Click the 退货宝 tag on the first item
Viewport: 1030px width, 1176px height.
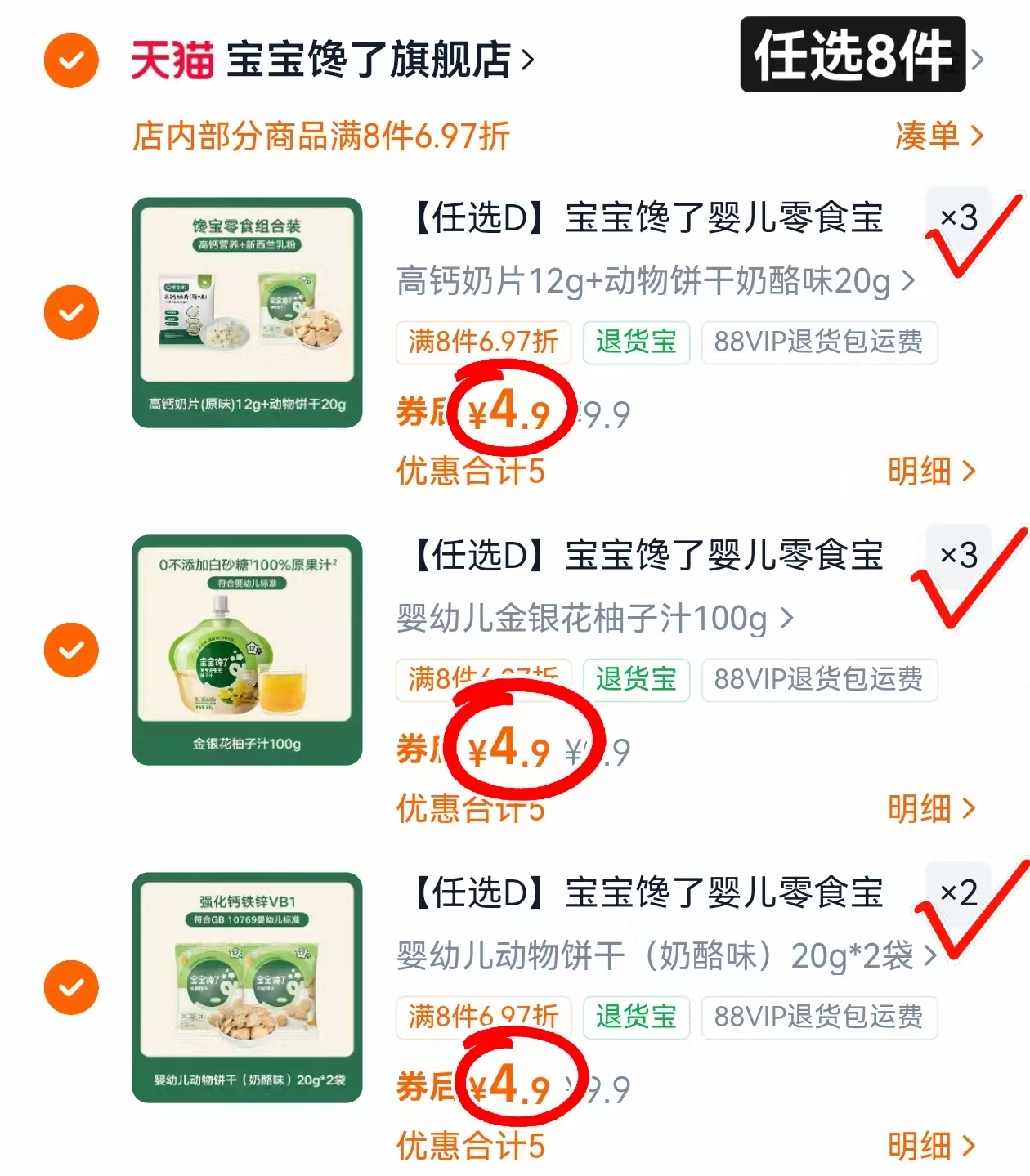pos(637,343)
